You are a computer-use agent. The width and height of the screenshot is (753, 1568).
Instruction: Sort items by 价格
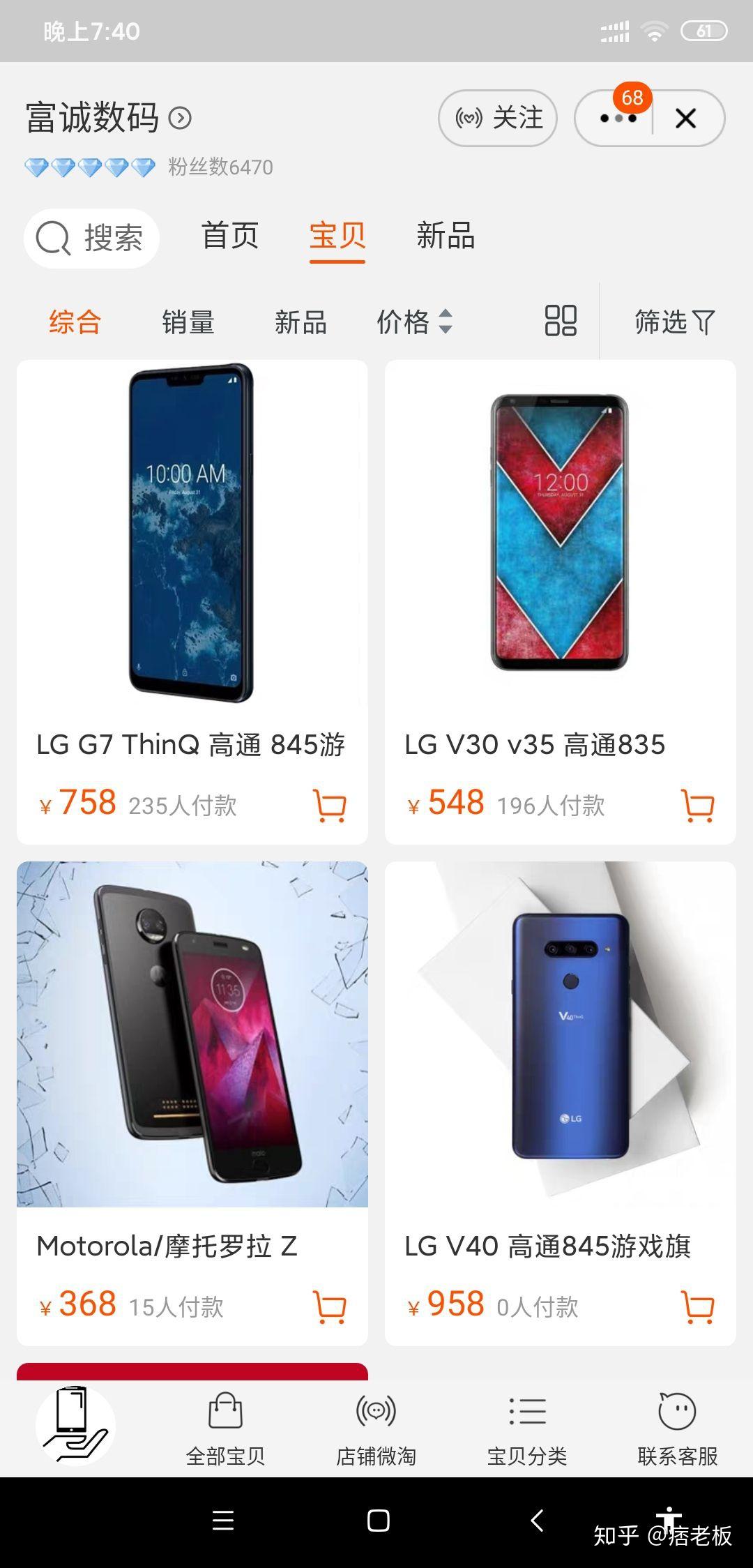pyautogui.click(x=414, y=322)
